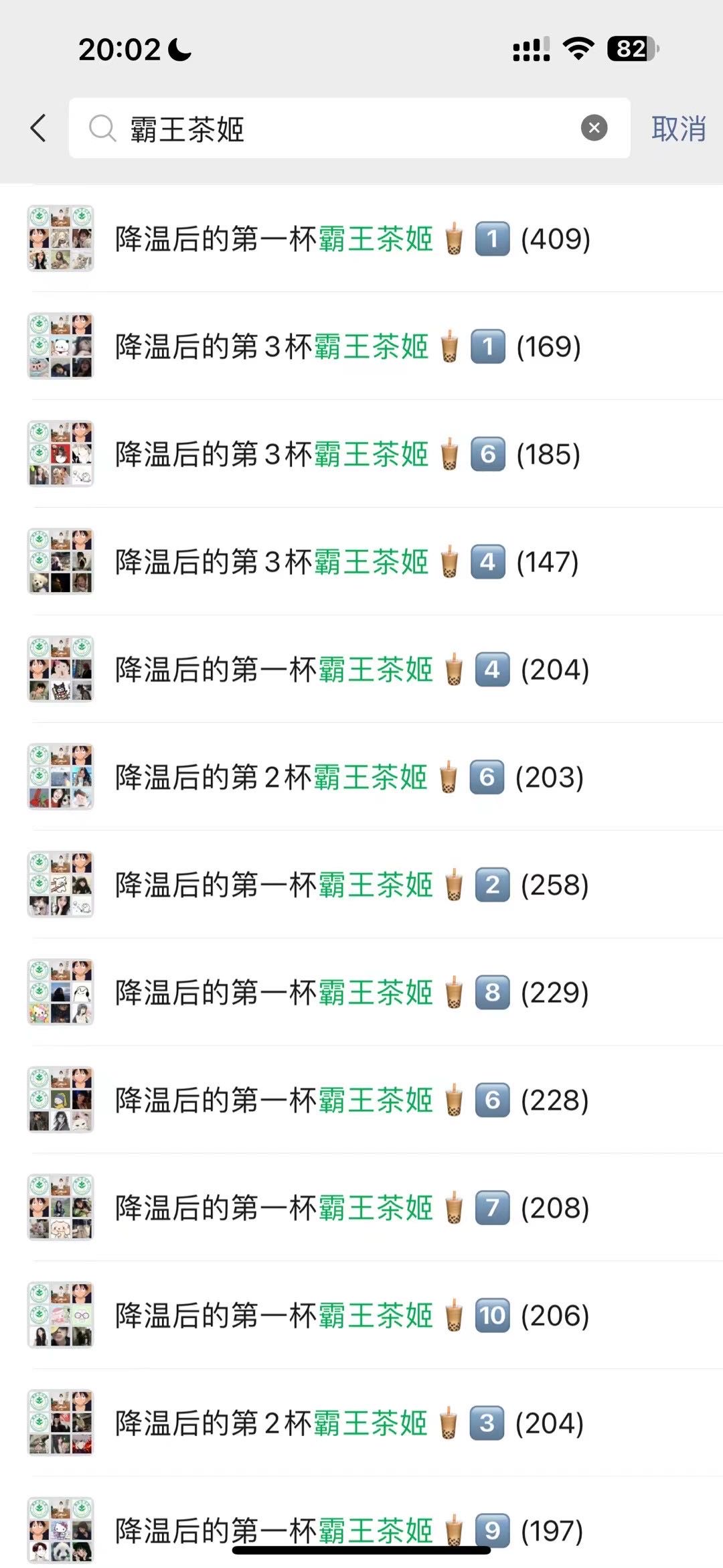The height and width of the screenshot is (1568, 723).
Task: Open group 降温后的第一杯霸王茶姬 4 (204)
Action: 353,670
